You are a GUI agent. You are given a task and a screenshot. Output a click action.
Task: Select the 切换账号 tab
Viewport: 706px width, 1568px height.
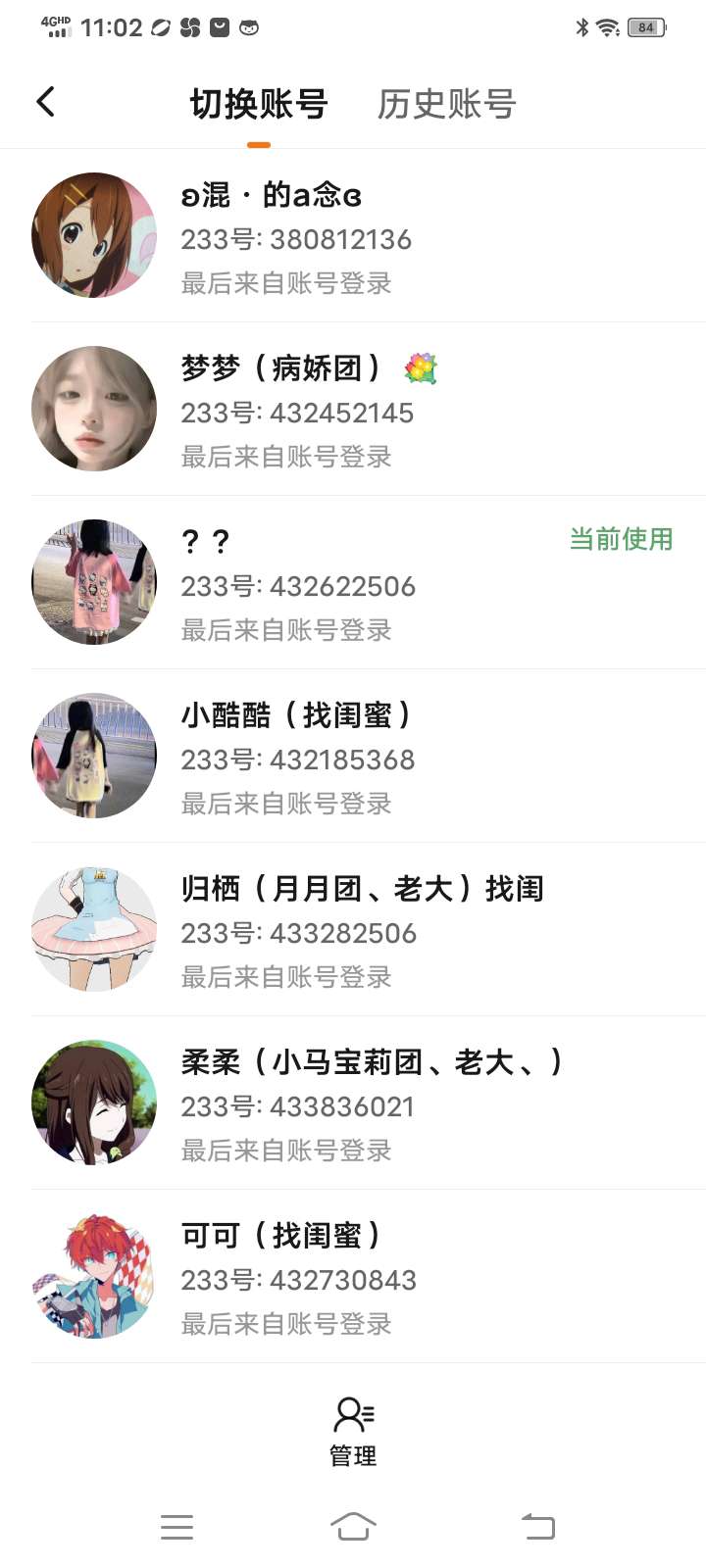(x=259, y=104)
